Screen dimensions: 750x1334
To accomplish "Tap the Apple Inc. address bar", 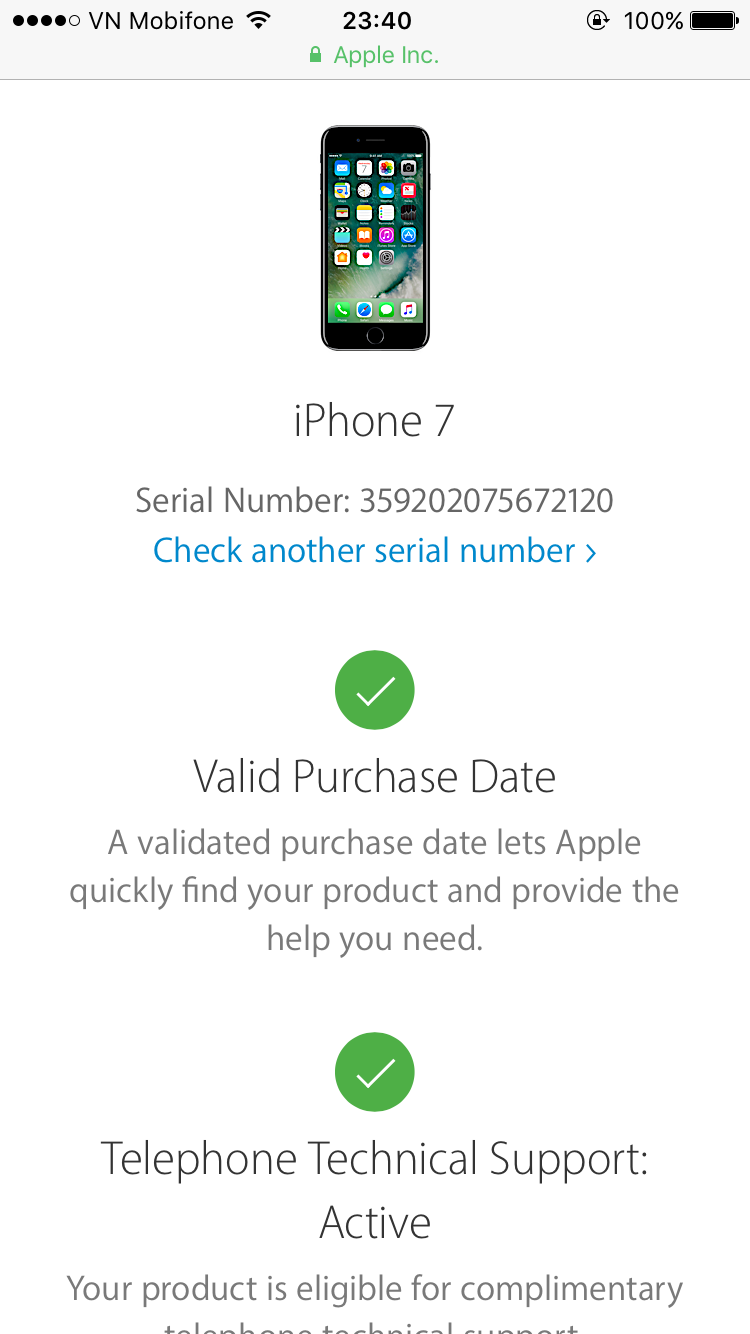I will (x=375, y=55).
